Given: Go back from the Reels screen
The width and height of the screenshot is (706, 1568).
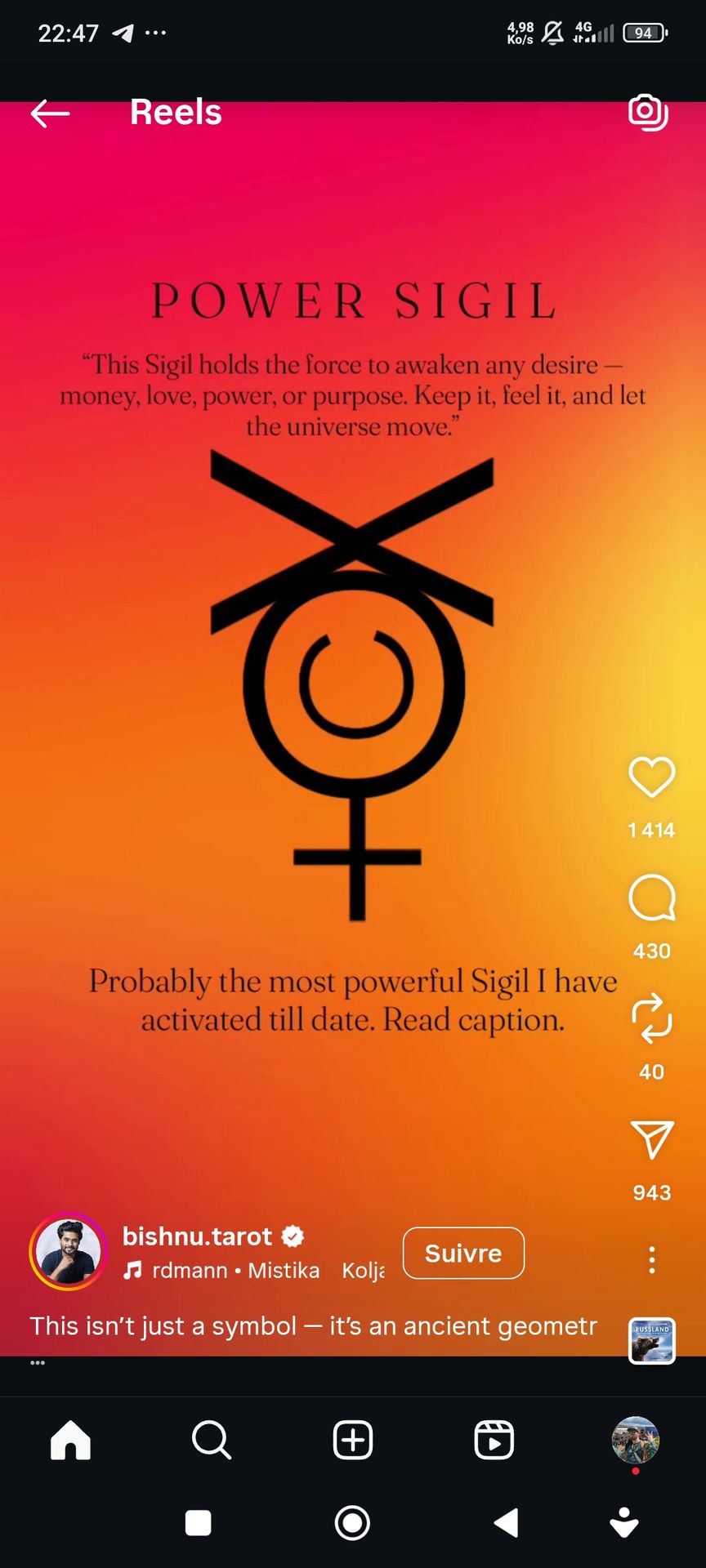Looking at the screenshot, I should pos(50,114).
